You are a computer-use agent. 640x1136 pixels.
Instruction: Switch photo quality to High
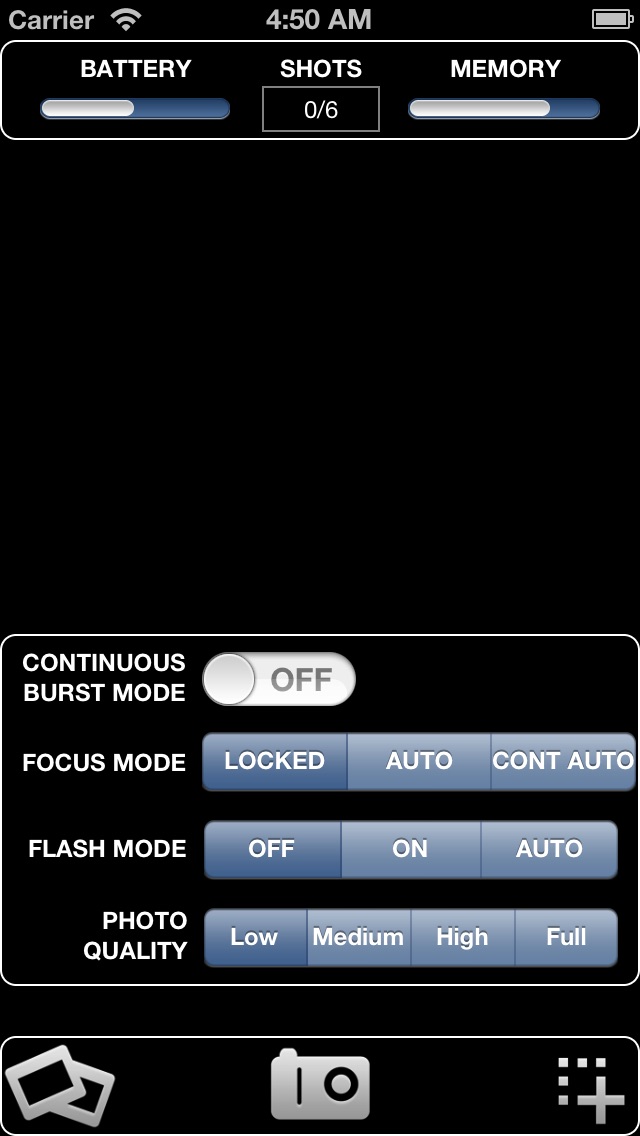(462, 937)
